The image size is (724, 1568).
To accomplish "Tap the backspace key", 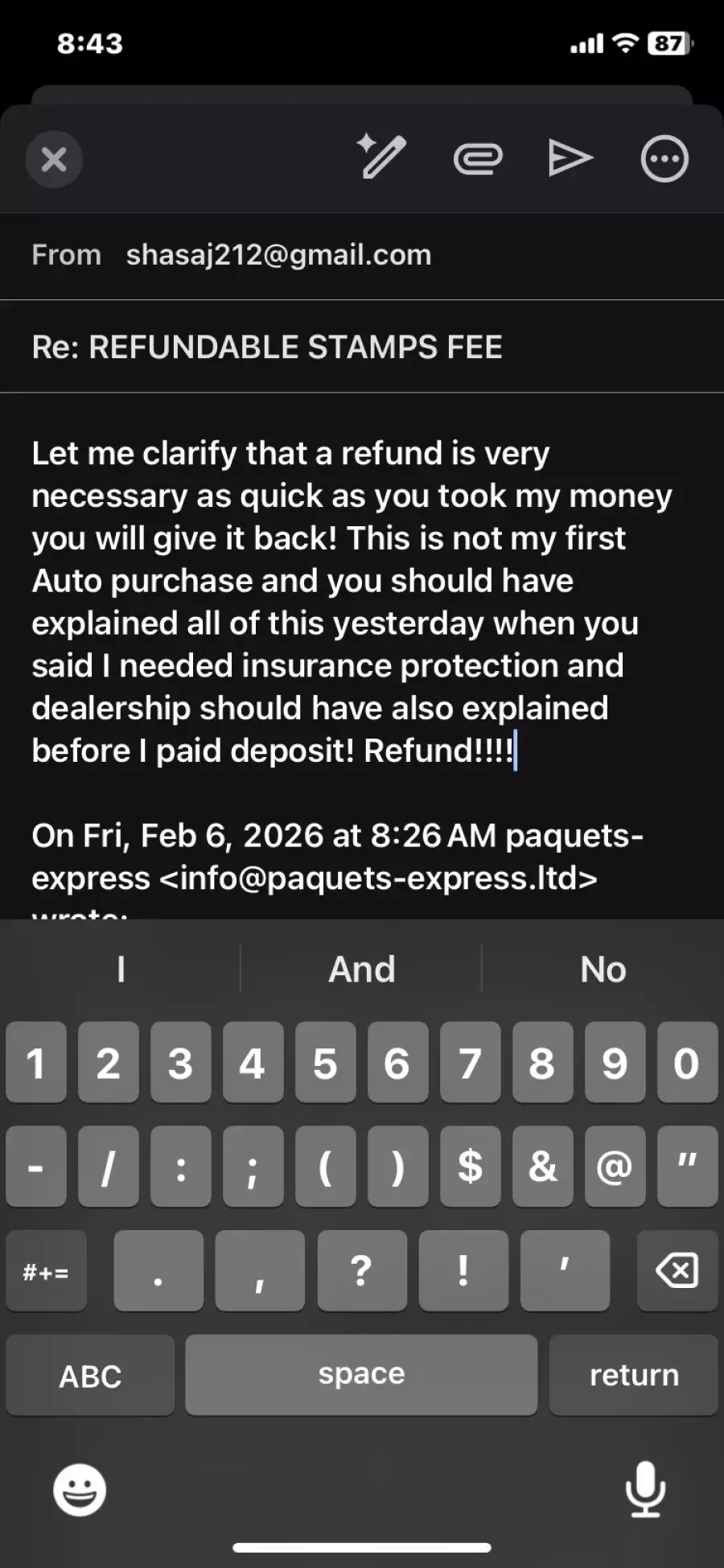I will (x=677, y=1271).
